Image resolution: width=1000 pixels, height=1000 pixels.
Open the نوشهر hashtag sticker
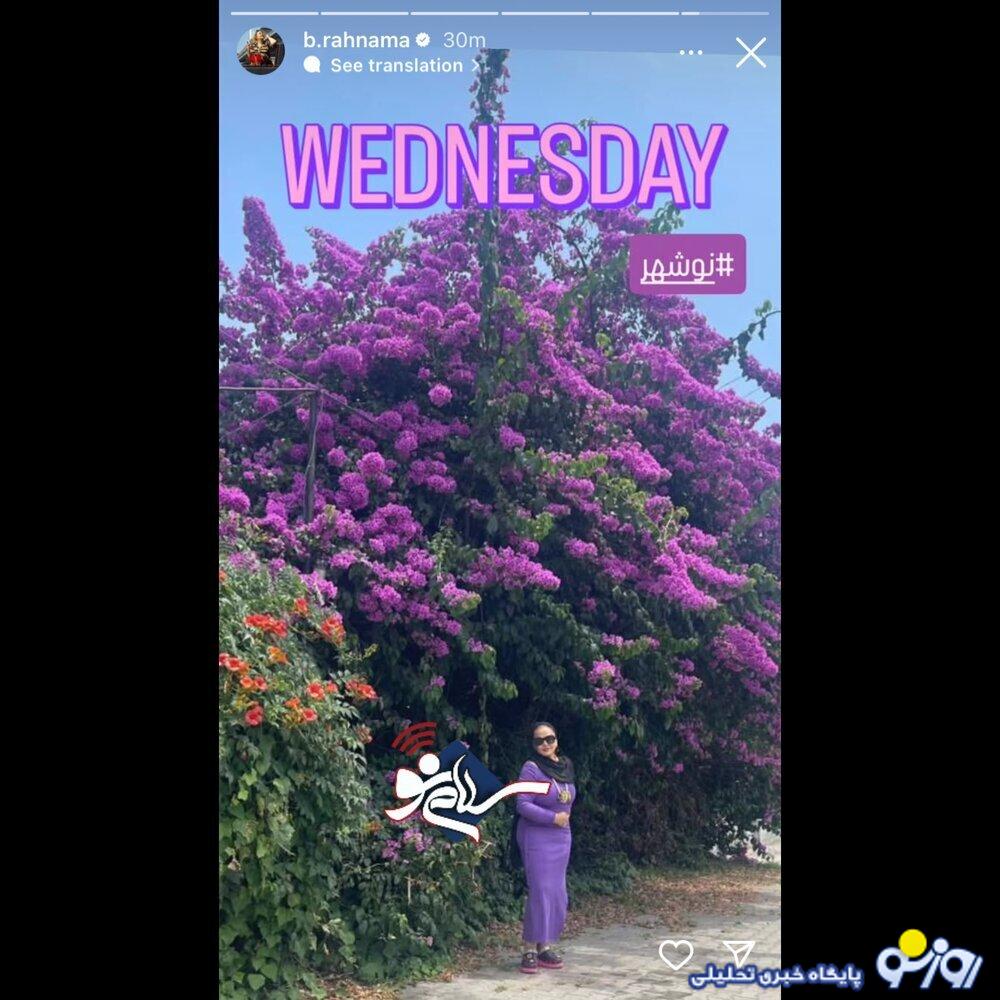tap(687, 264)
